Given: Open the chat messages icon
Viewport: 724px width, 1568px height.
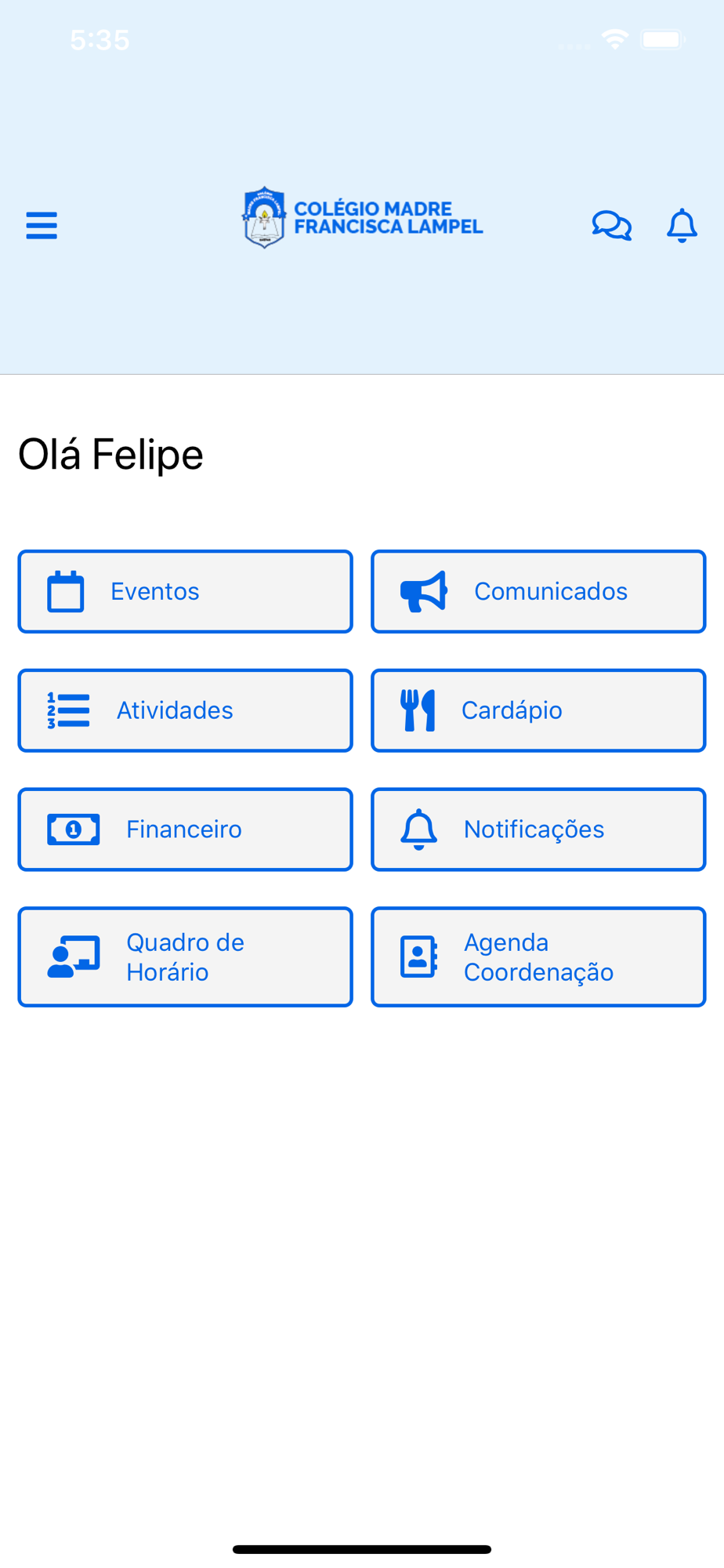Looking at the screenshot, I should (x=611, y=226).
